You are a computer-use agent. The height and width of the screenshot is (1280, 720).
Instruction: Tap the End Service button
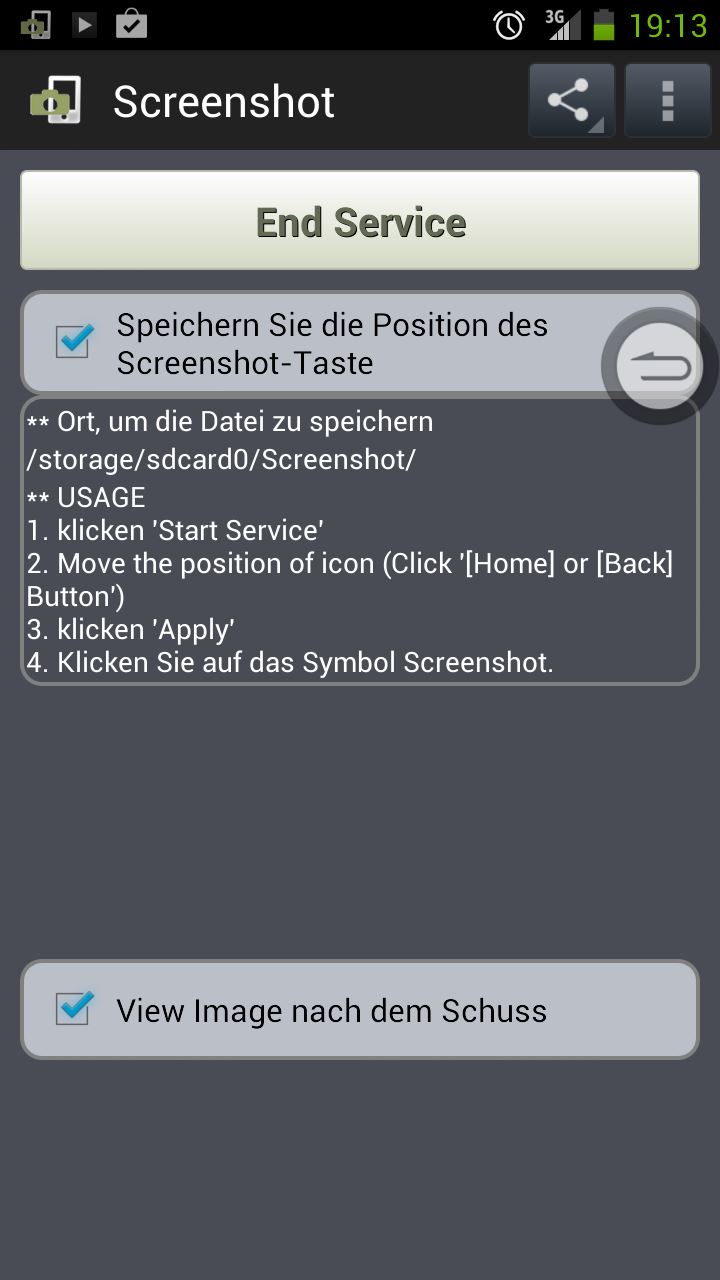click(360, 221)
